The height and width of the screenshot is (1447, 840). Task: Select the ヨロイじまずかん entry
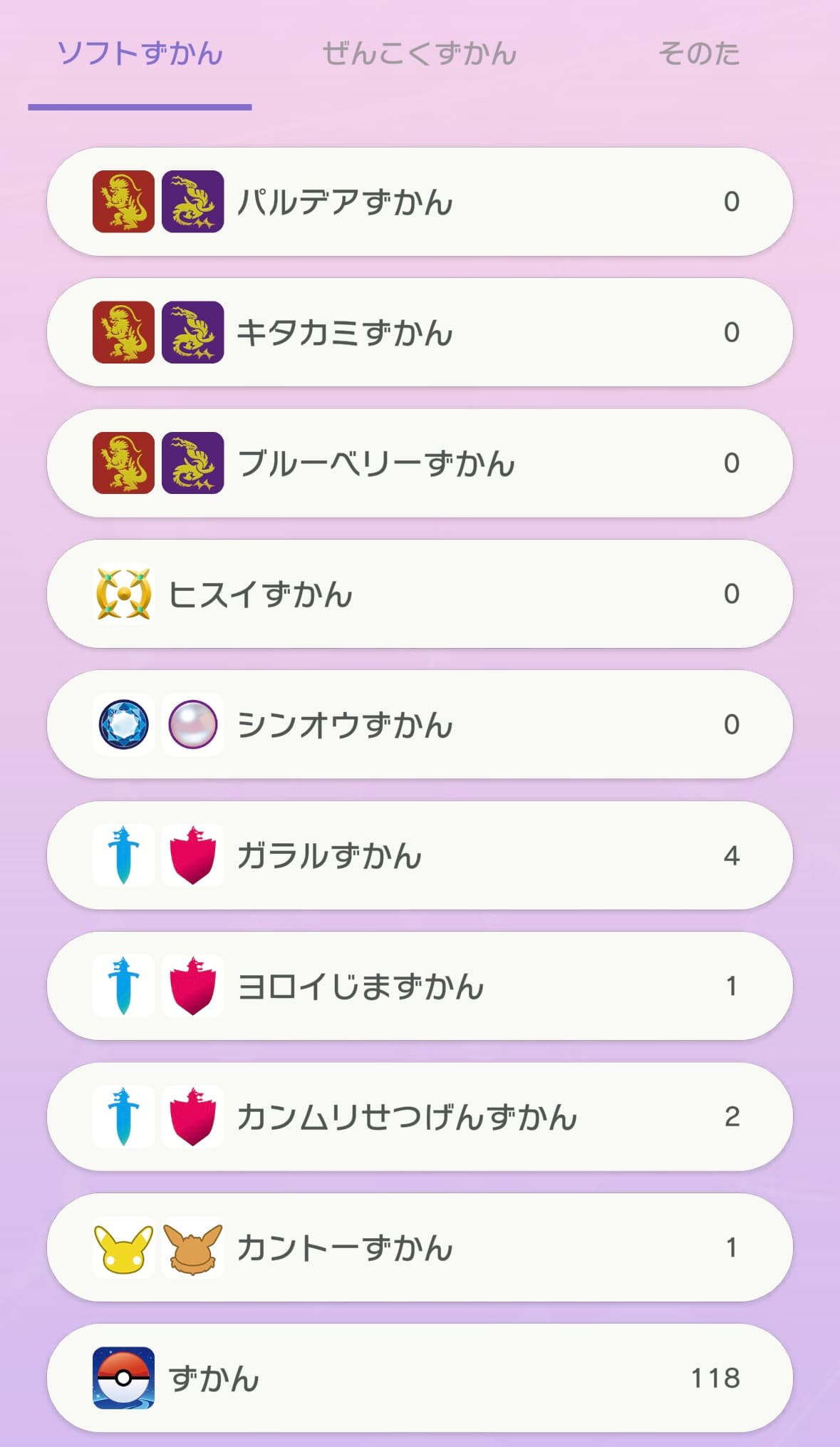(420, 986)
